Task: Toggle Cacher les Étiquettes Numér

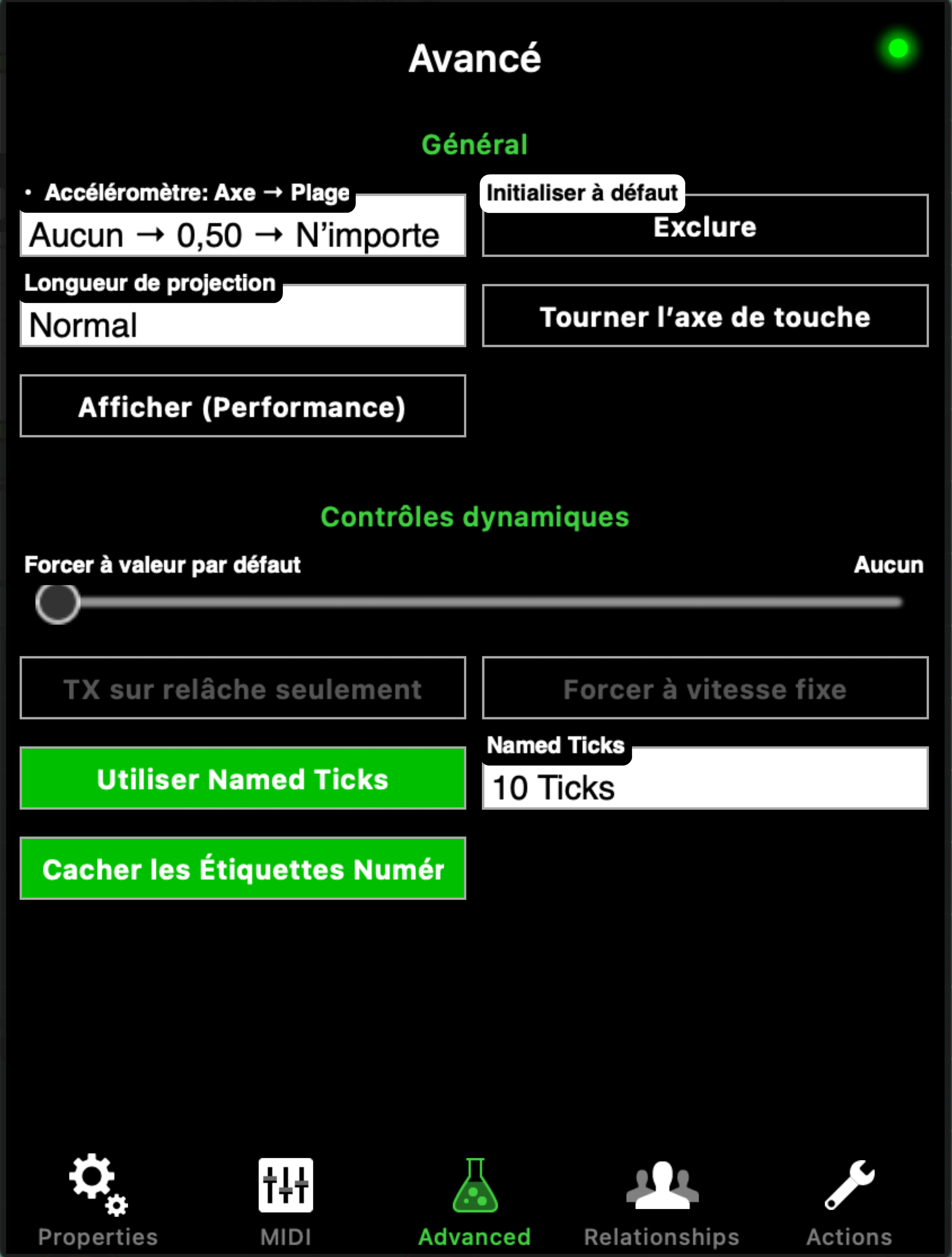Action: pyautogui.click(x=243, y=868)
